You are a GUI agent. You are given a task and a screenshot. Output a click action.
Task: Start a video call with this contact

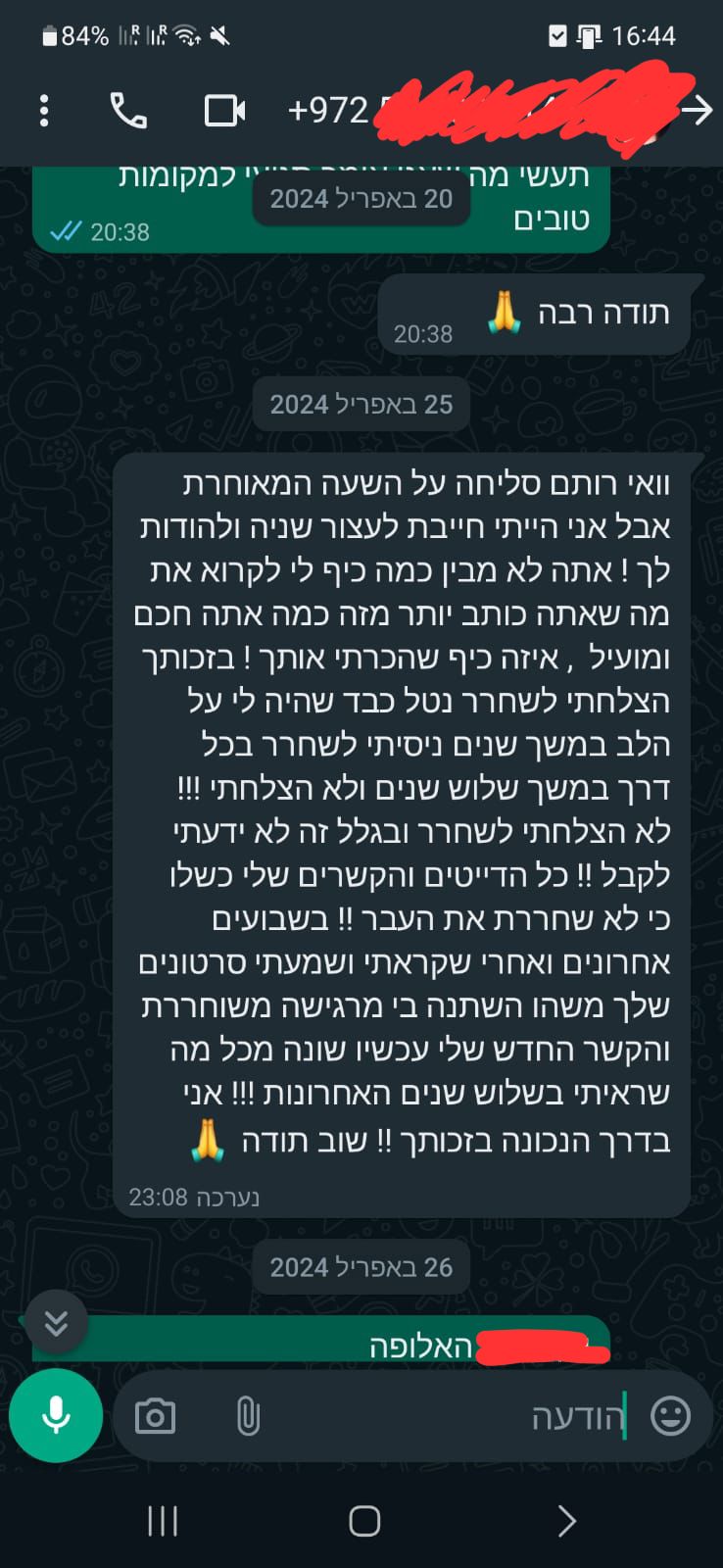point(224,111)
